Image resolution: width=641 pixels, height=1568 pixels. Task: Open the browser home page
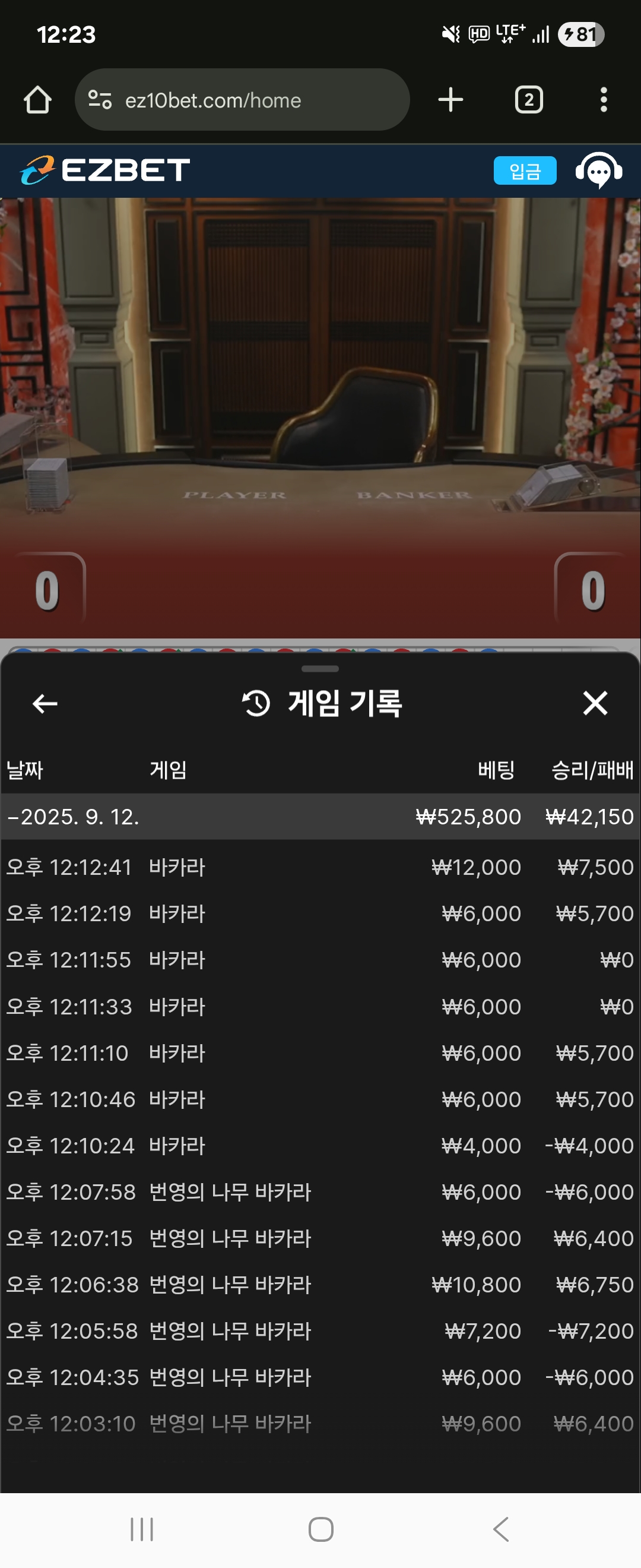(37, 100)
